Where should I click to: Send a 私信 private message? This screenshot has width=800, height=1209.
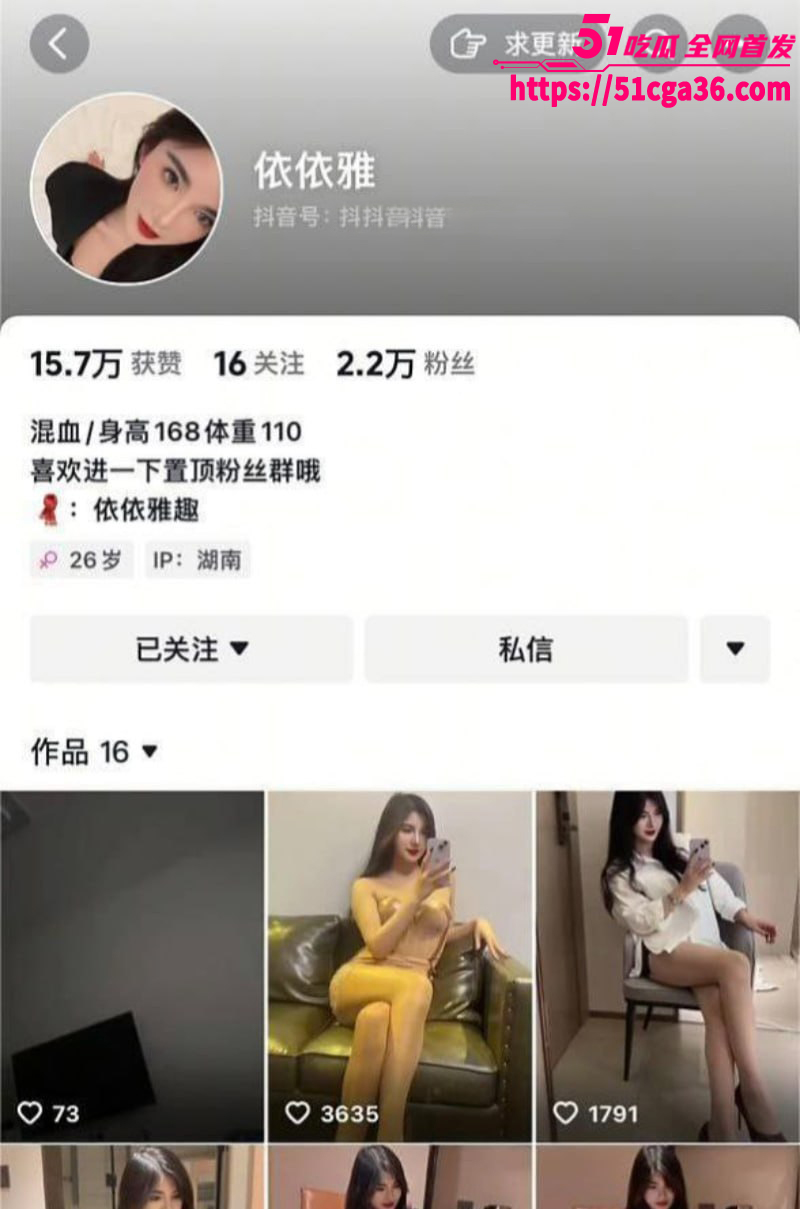(x=525, y=650)
